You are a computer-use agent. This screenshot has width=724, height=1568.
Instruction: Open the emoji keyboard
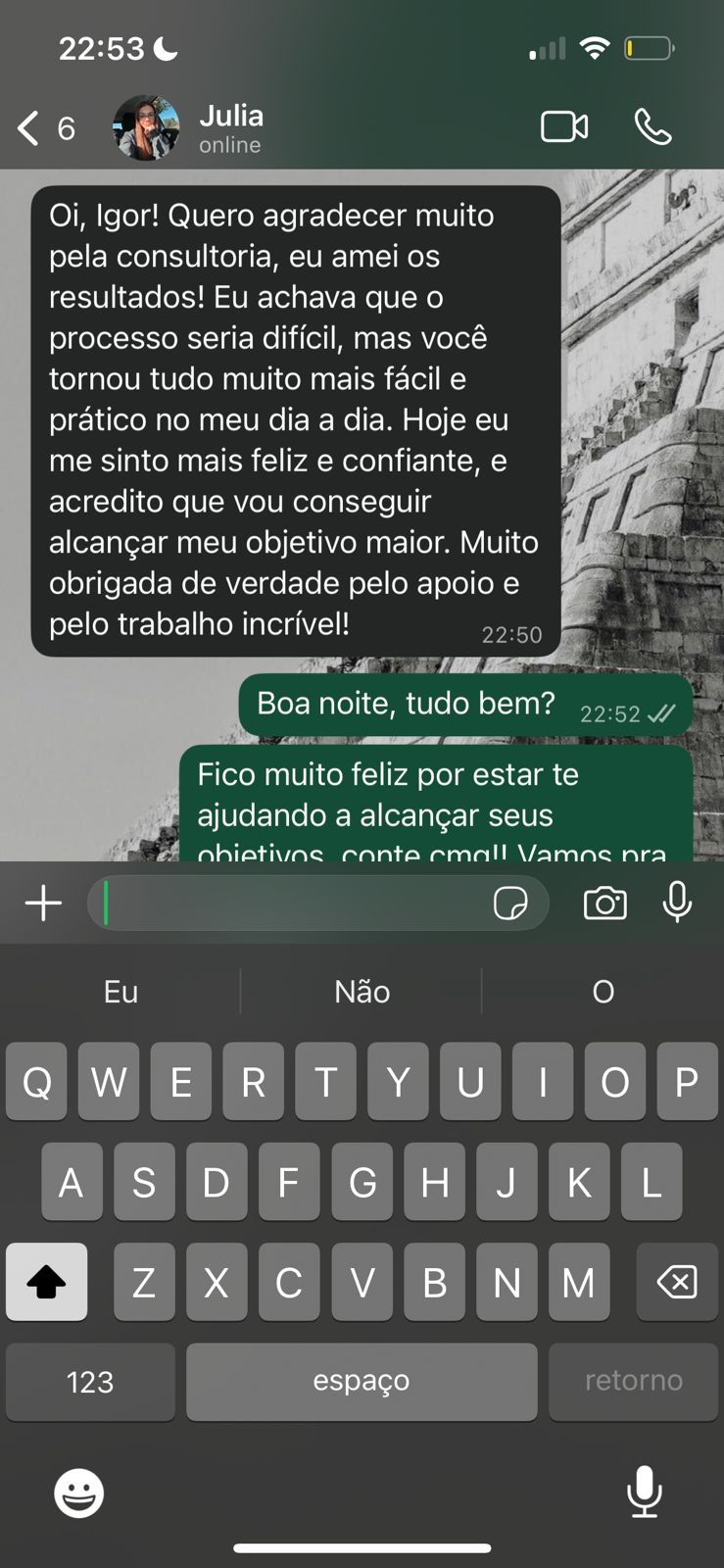point(78,1494)
